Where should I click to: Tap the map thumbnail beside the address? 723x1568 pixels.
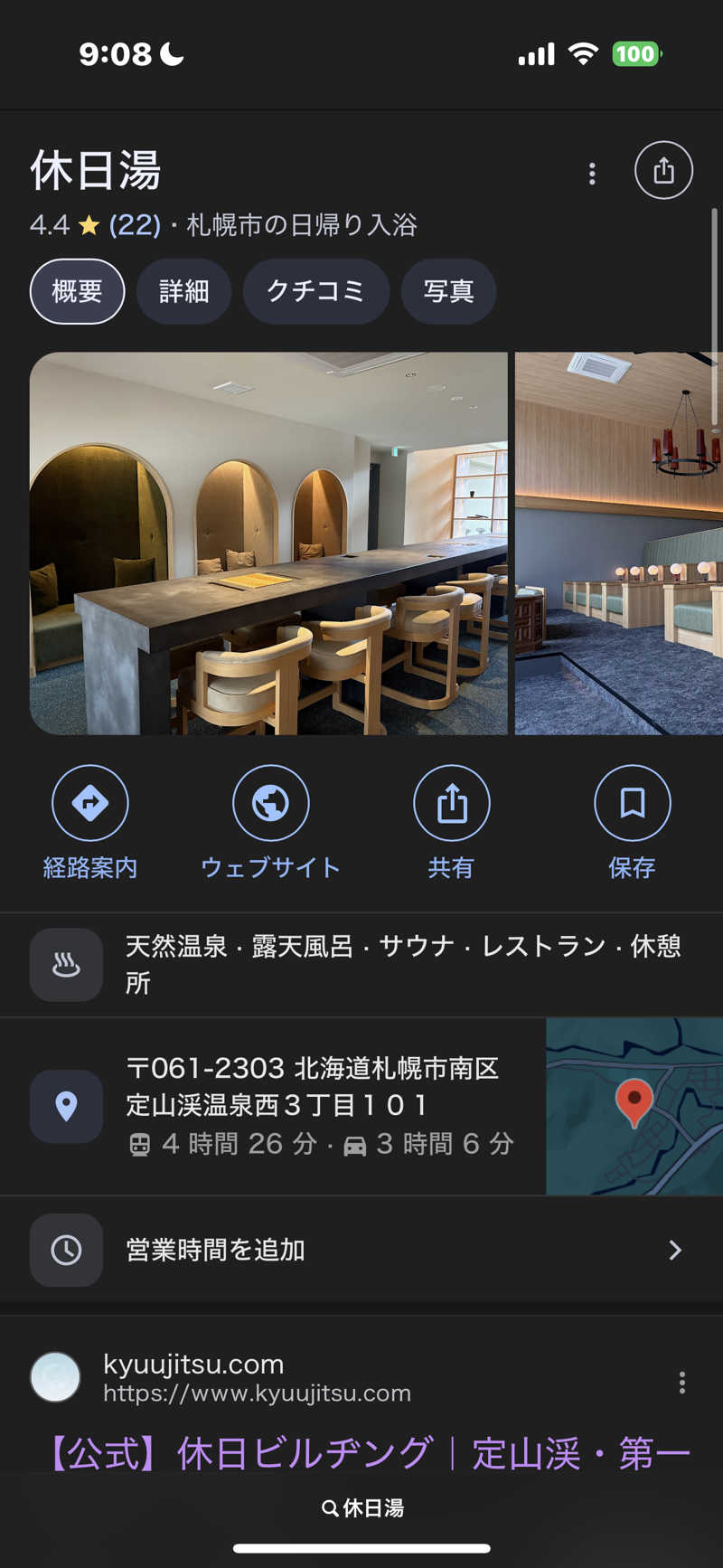tap(634, 1105)
